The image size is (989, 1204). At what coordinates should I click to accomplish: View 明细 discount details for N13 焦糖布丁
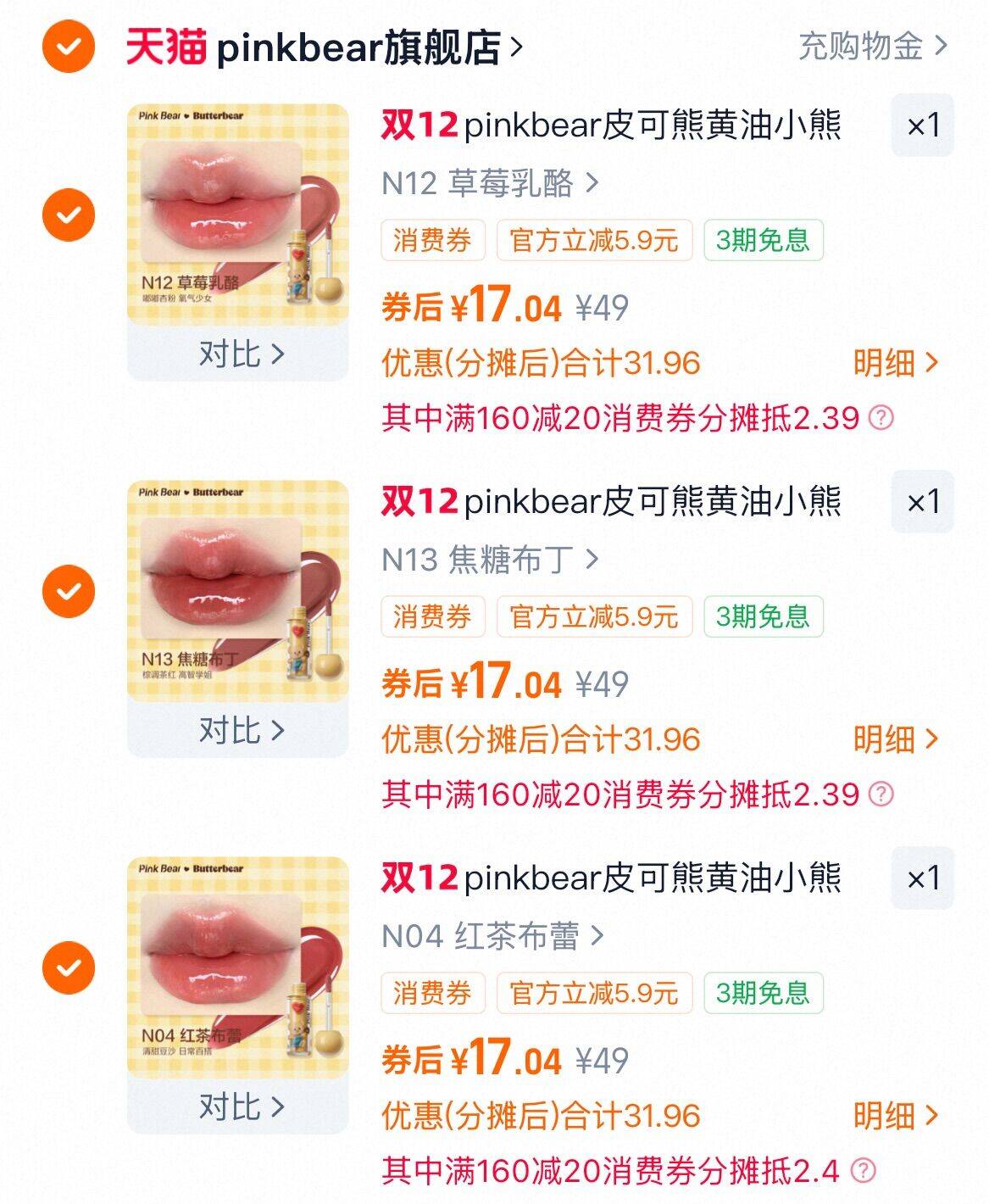(895, 739)
